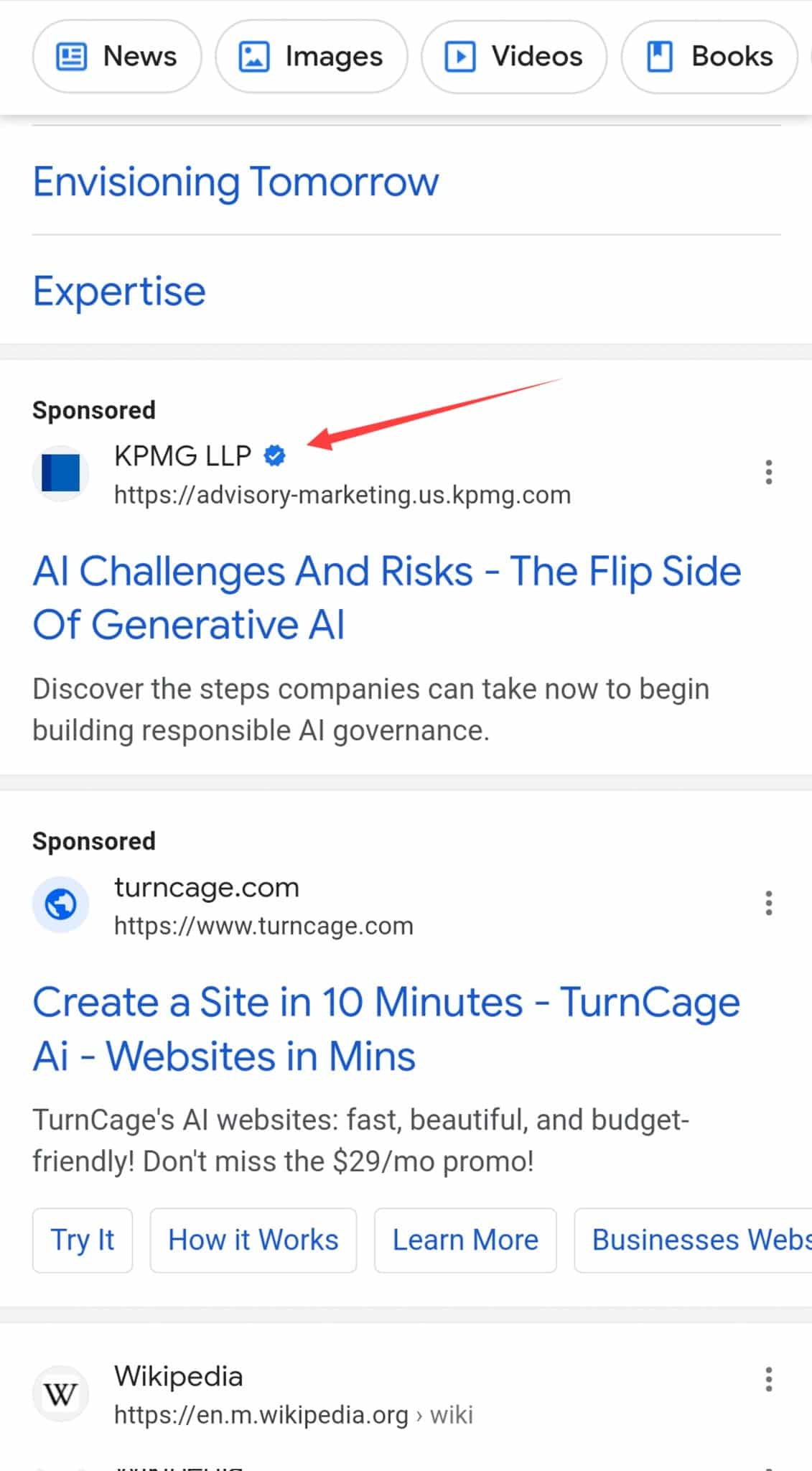Switch to the Books filter
This screenshot has width=812, height=1471.
coord(709,57)
